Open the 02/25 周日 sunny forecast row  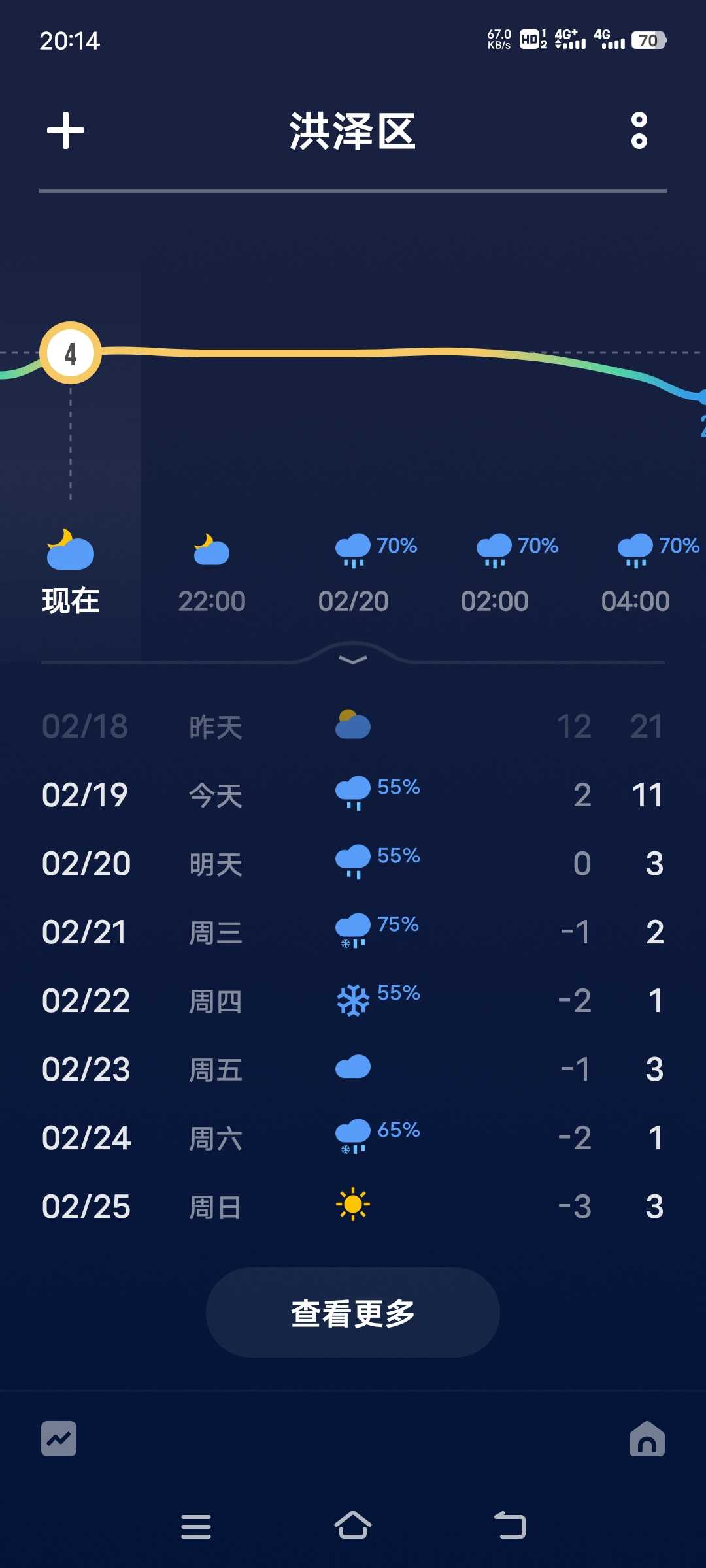click(x=353, y=1207)
